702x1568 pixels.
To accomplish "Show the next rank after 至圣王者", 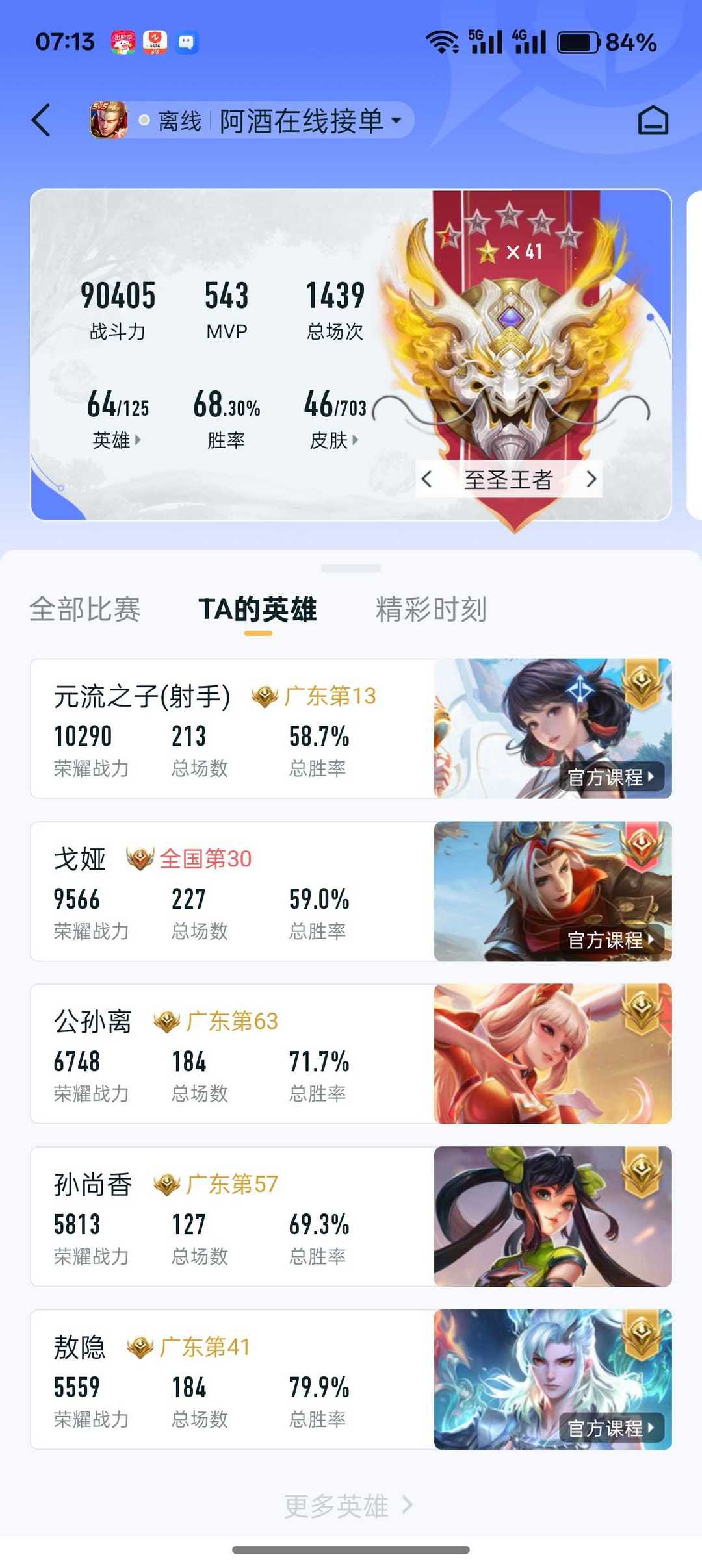I will pyautogui.click(x=591, y=479).
